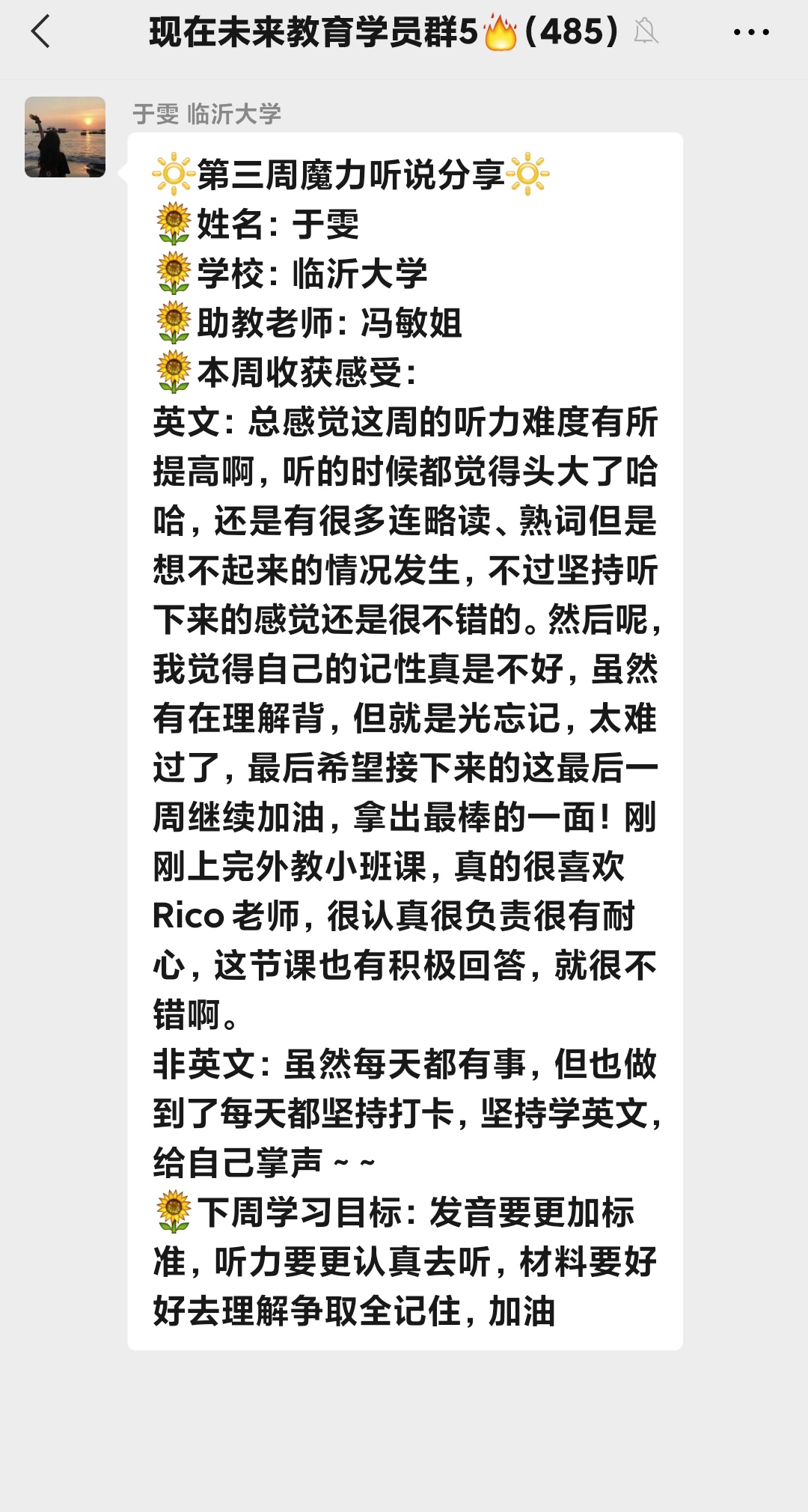Open the three-dot group chat menu
Screen dimensions: 808x1512
click(751, 32)
